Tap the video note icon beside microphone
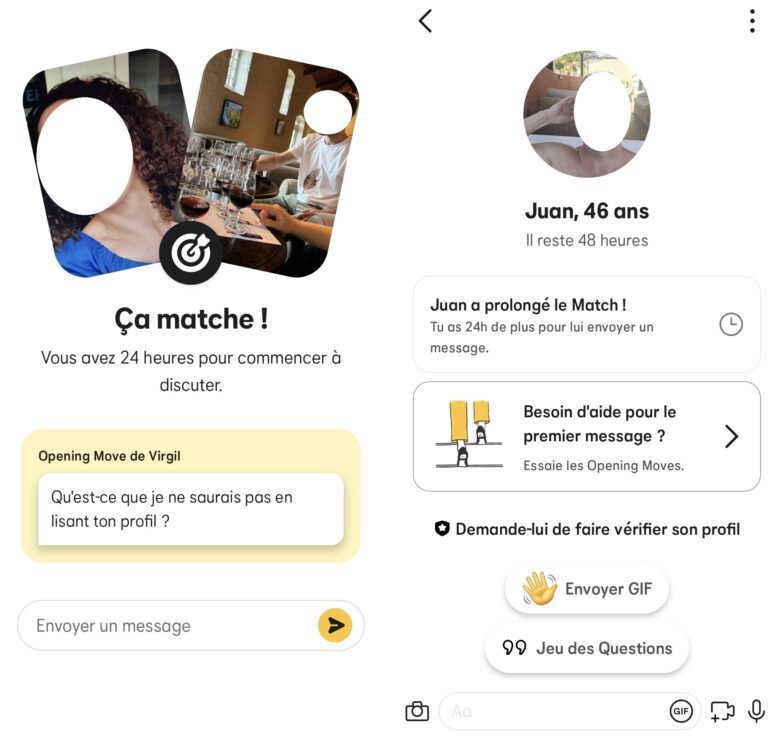Image resolution: width=768 pixels, height=737 pixels. tap(722, 711)
